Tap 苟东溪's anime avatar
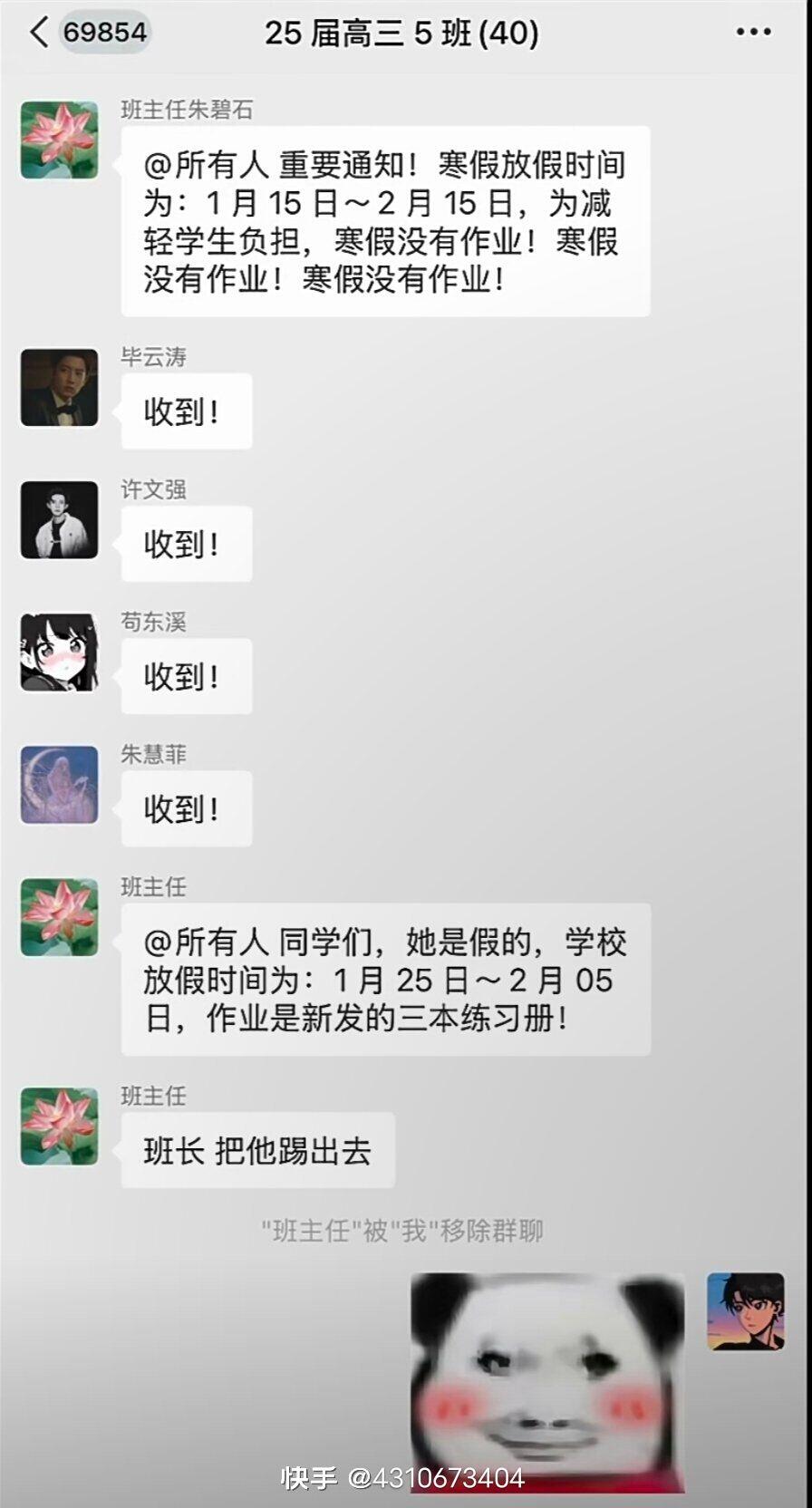 pos(59,652)
